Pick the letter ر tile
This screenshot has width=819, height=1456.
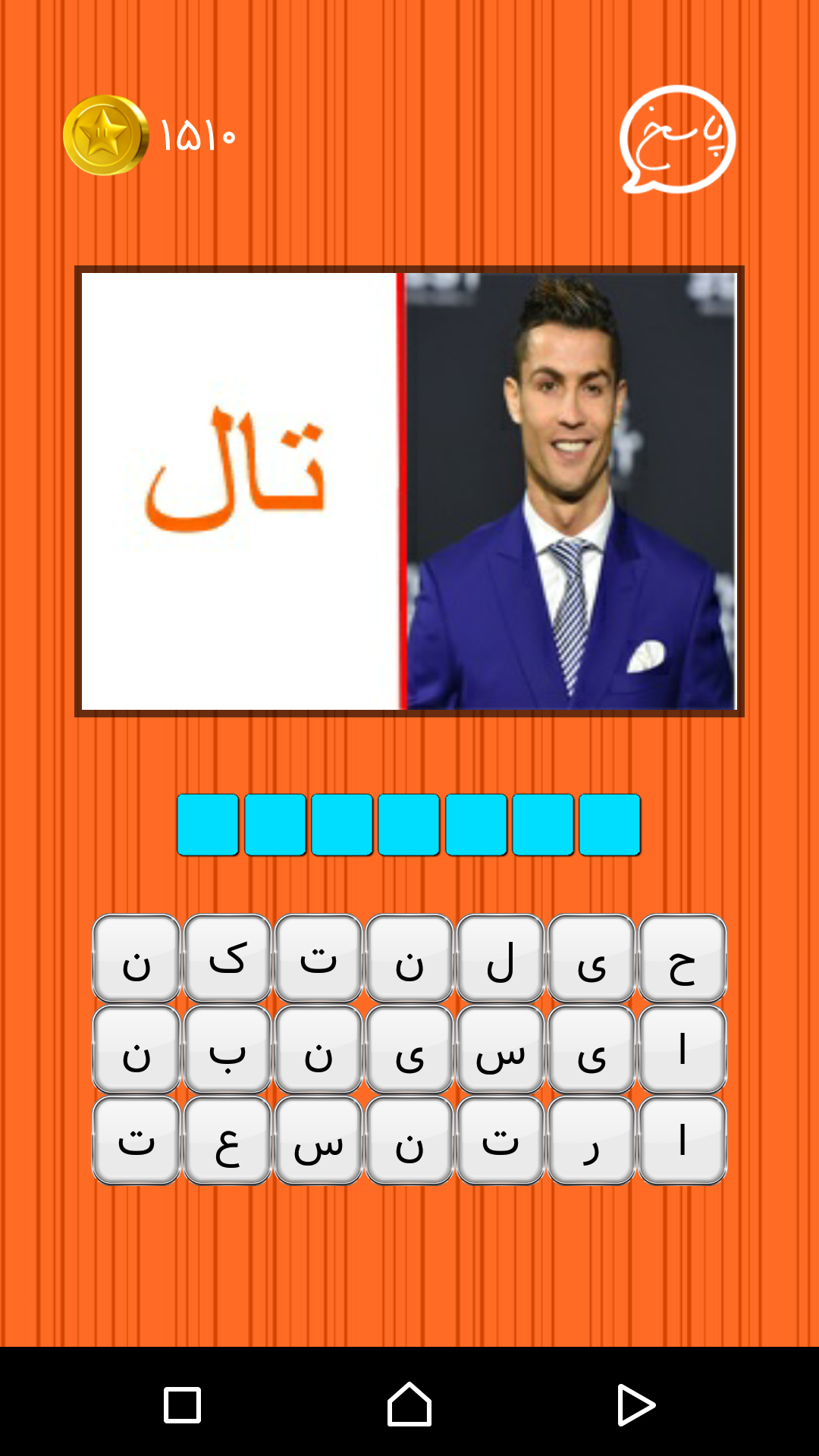tap(591, 1141)
